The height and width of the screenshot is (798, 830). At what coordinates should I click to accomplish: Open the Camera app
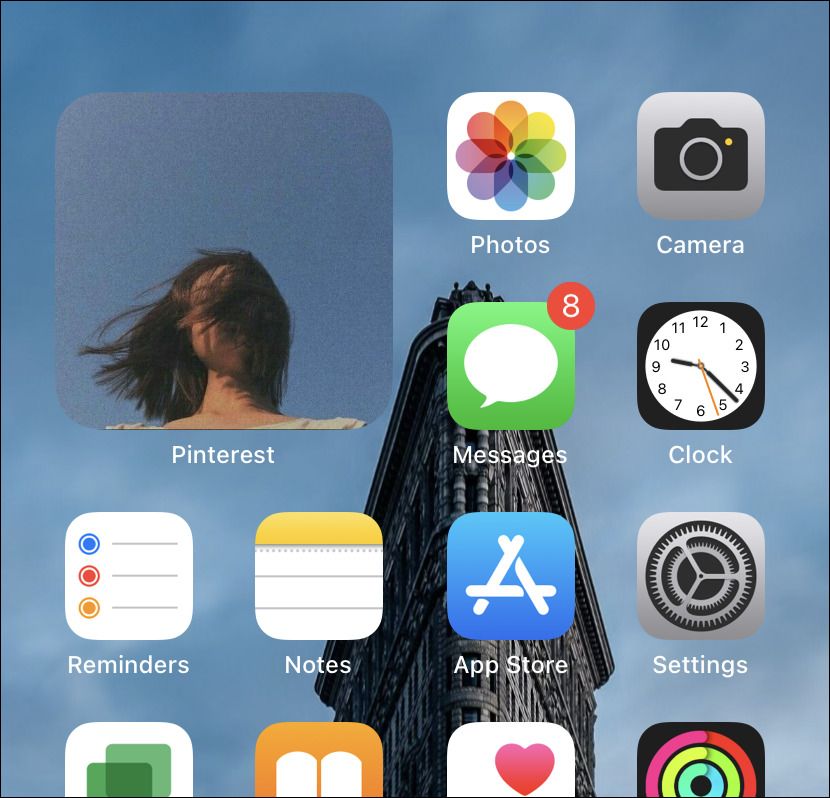pyautogui.click(x=700, y=157)
